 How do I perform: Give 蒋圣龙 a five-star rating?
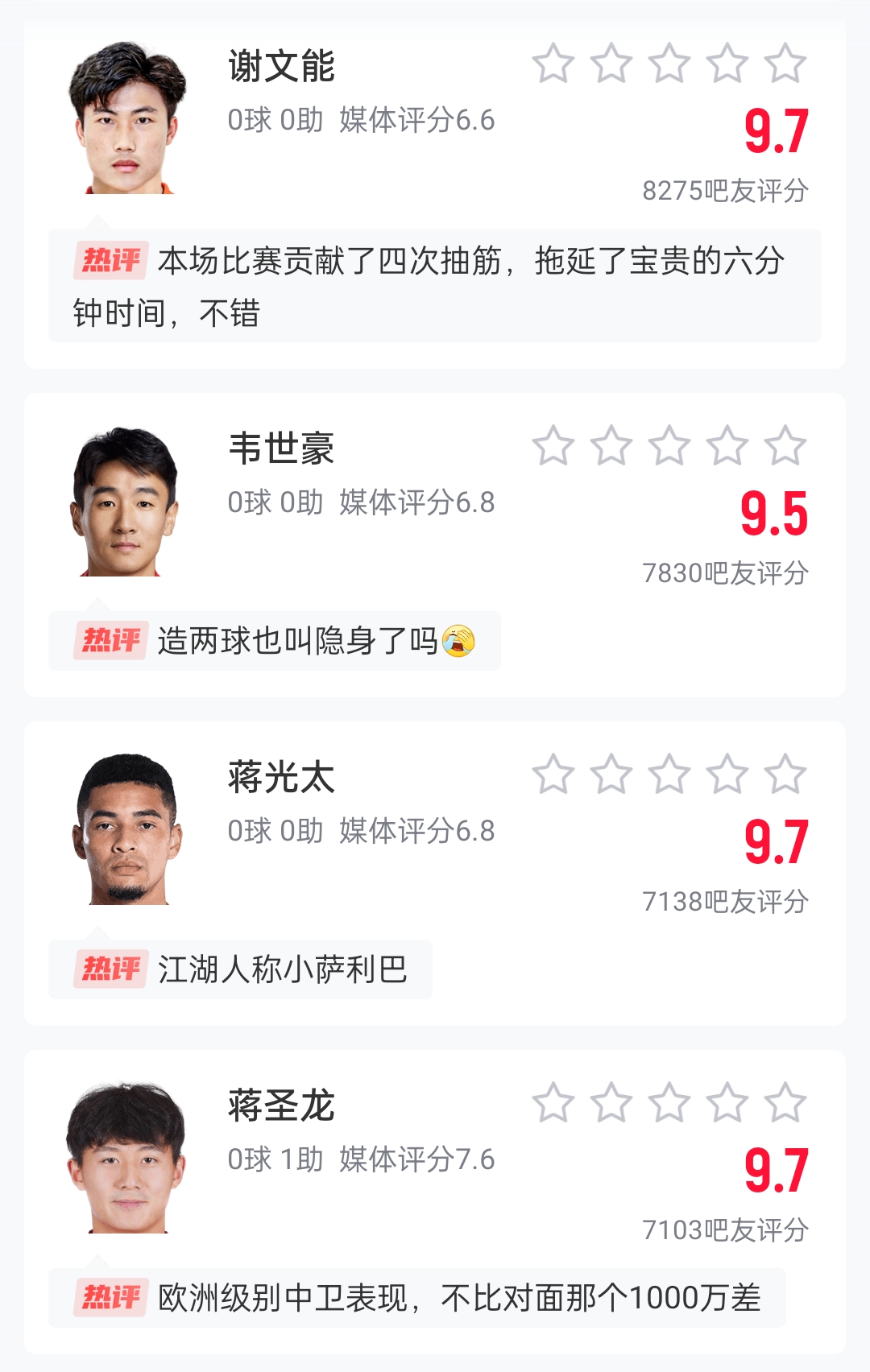tap(785, 1103)
